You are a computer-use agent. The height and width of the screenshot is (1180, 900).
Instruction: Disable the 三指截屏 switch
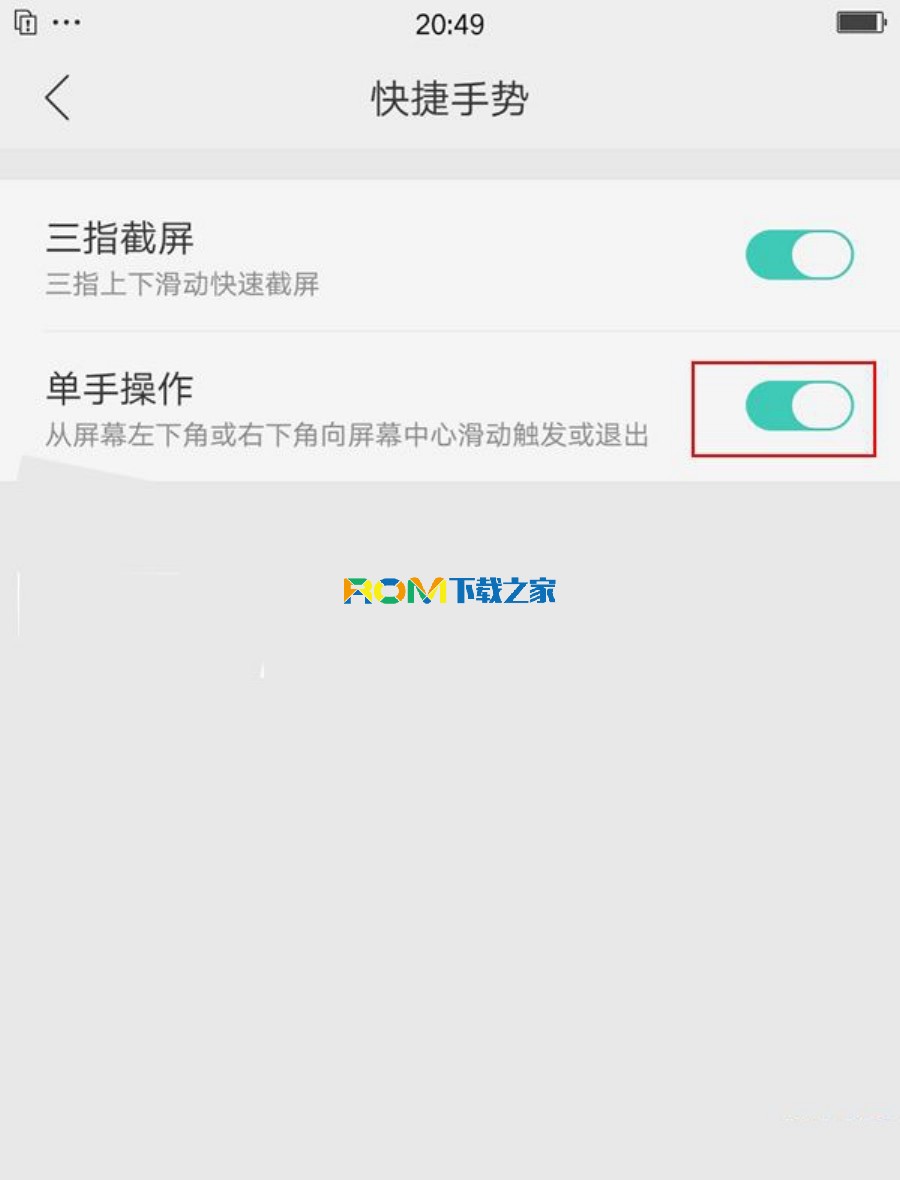coord(799,254)
